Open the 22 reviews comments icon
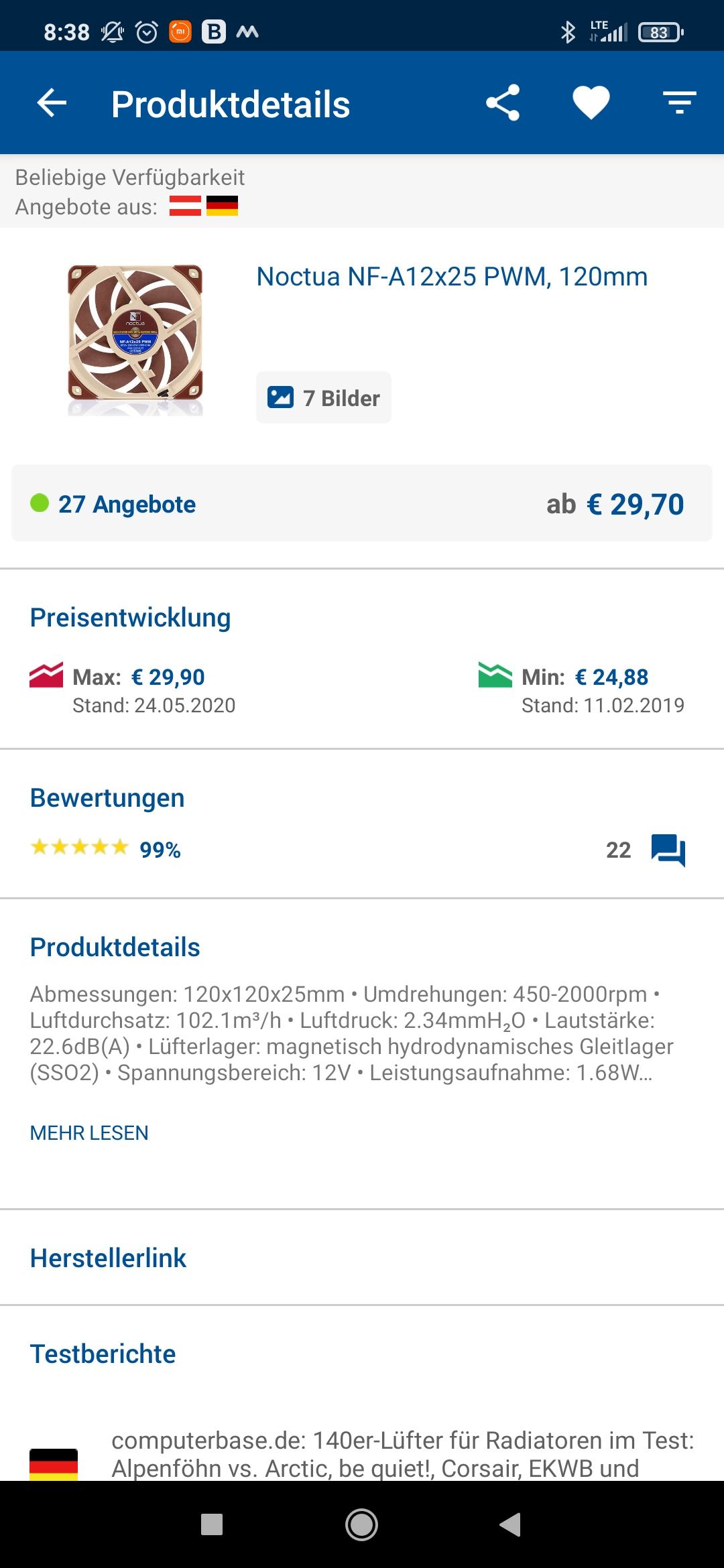Screen dimensions: 724x1568 (x=668, y=850)
